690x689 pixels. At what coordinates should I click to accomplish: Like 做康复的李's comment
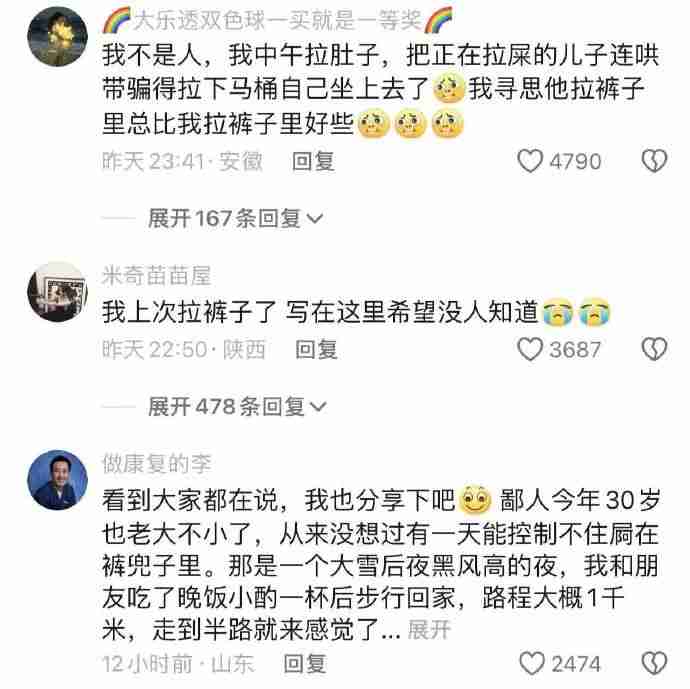(x=533, y=663)
